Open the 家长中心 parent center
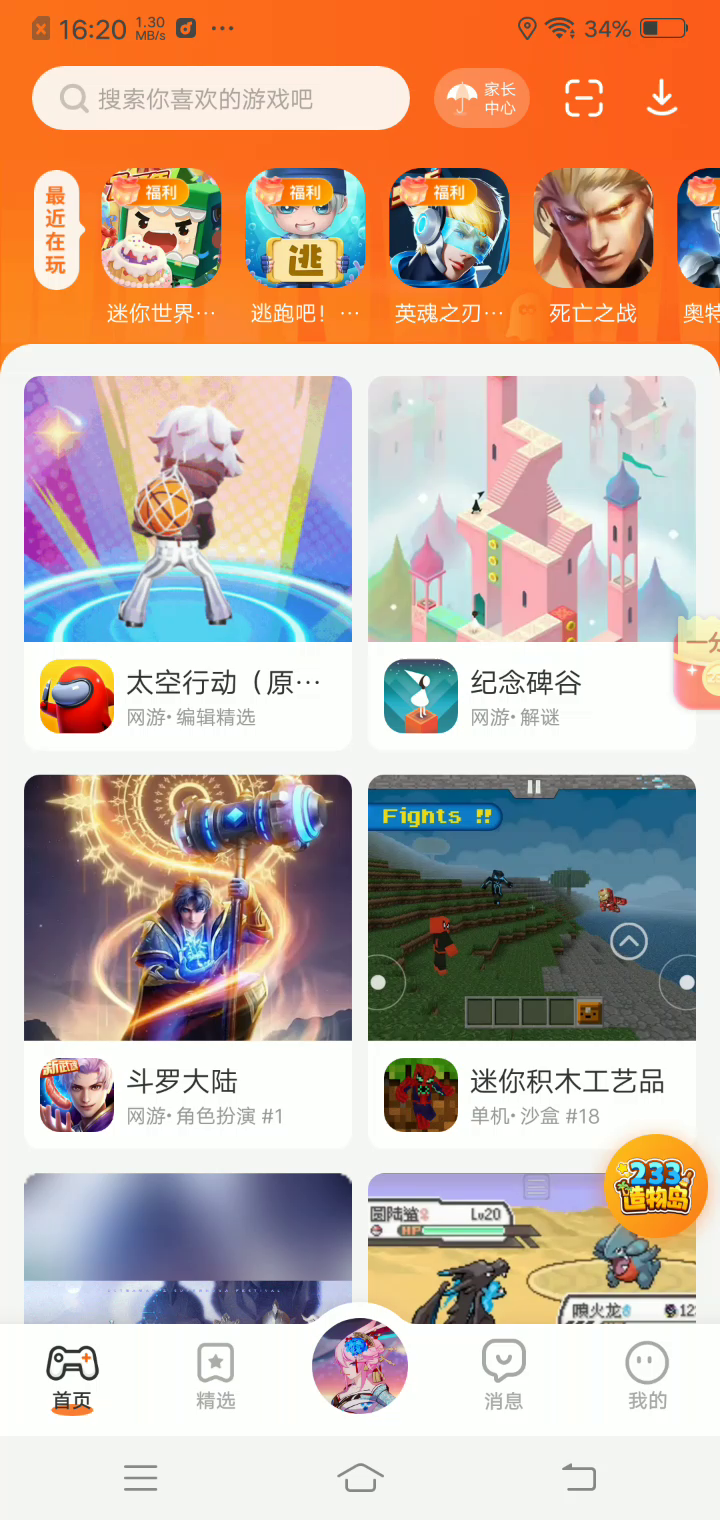The image size is (720, 1520). [482, 99]
